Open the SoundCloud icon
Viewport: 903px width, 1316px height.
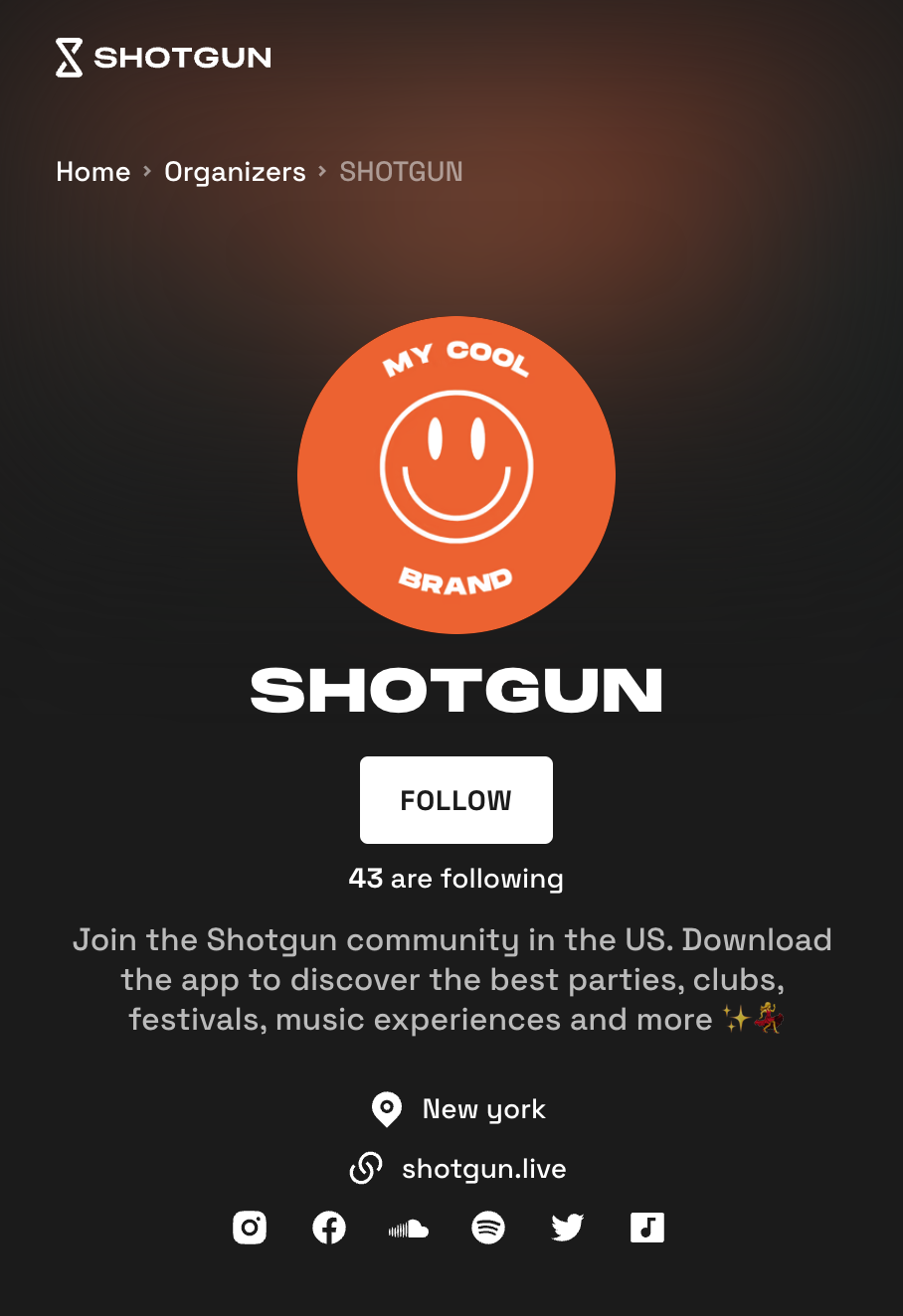409,1229
